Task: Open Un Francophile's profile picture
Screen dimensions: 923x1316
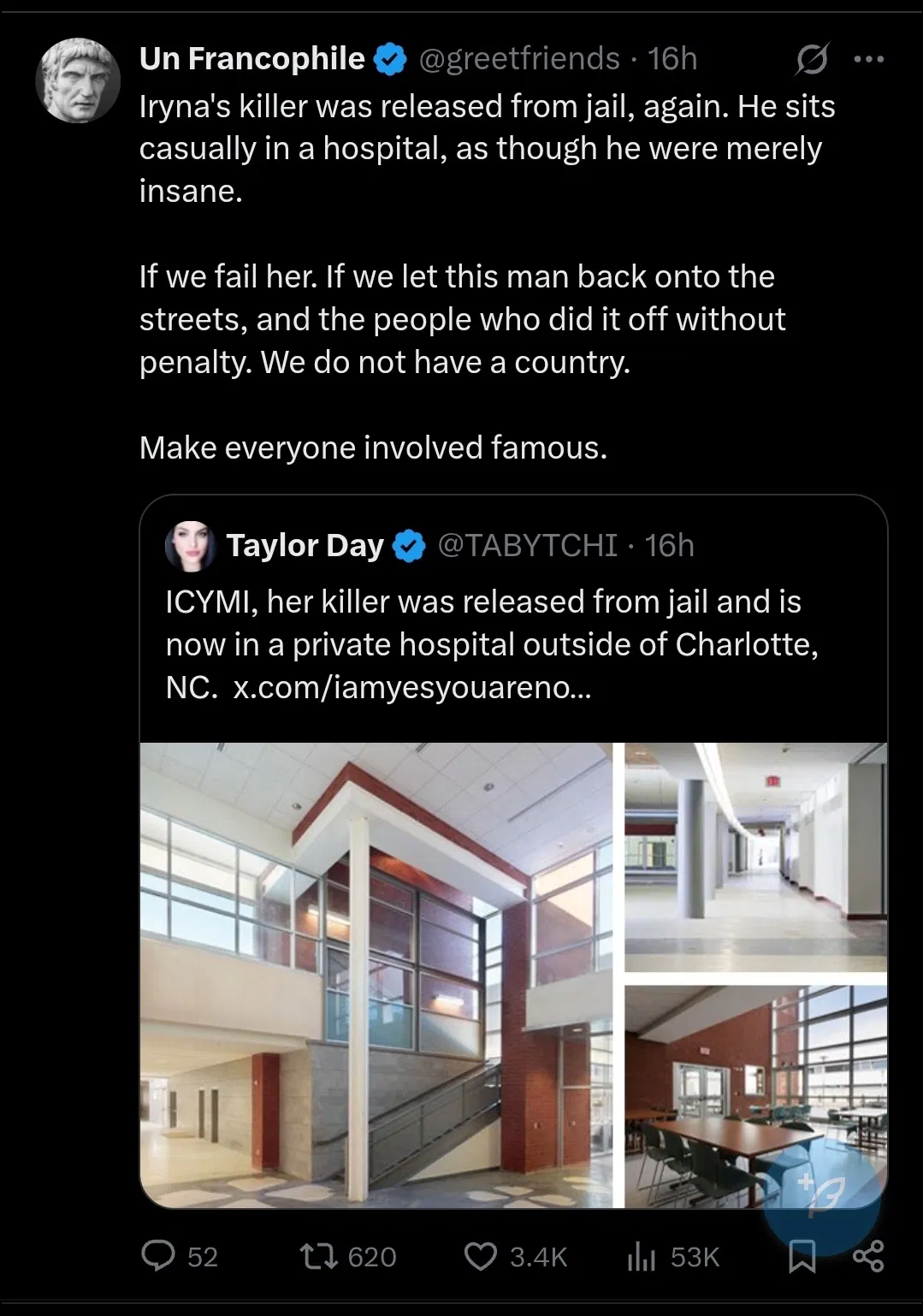Action: click(x=78, y=81)
